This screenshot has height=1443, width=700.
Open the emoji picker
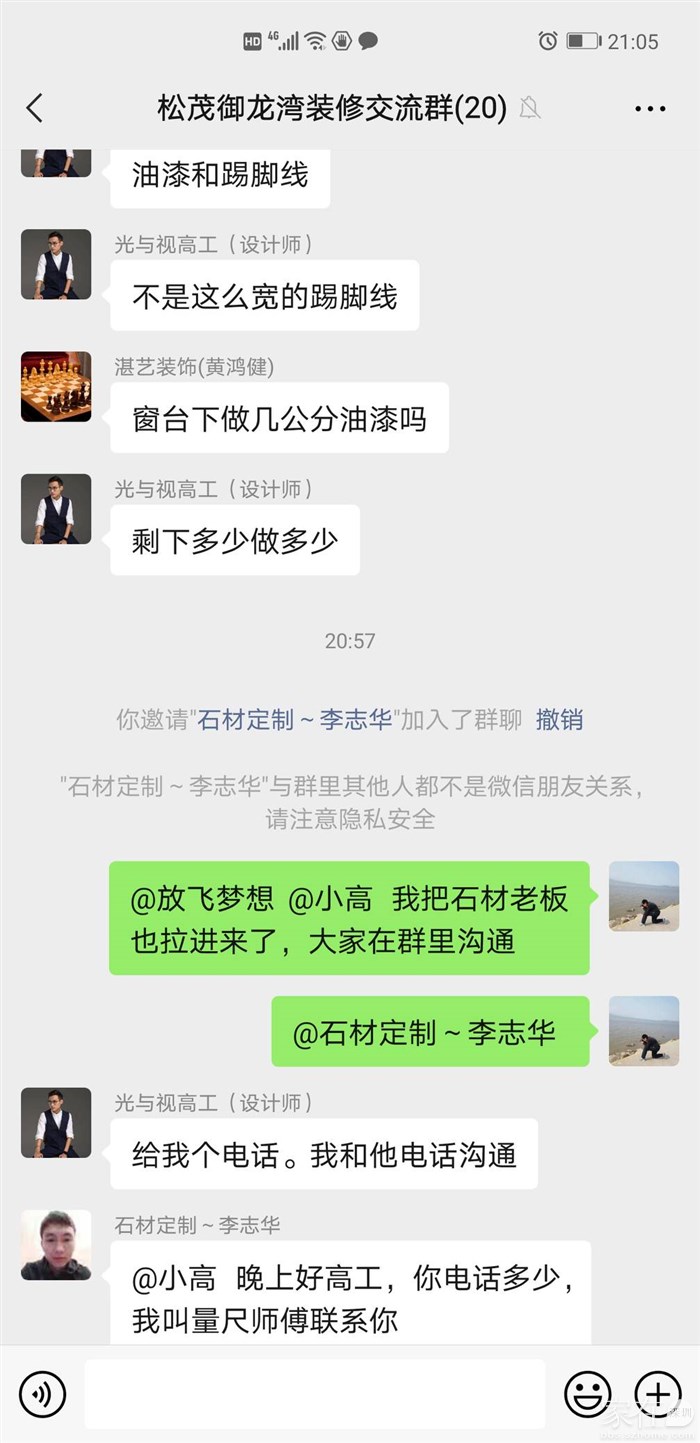click(588, 1393)
